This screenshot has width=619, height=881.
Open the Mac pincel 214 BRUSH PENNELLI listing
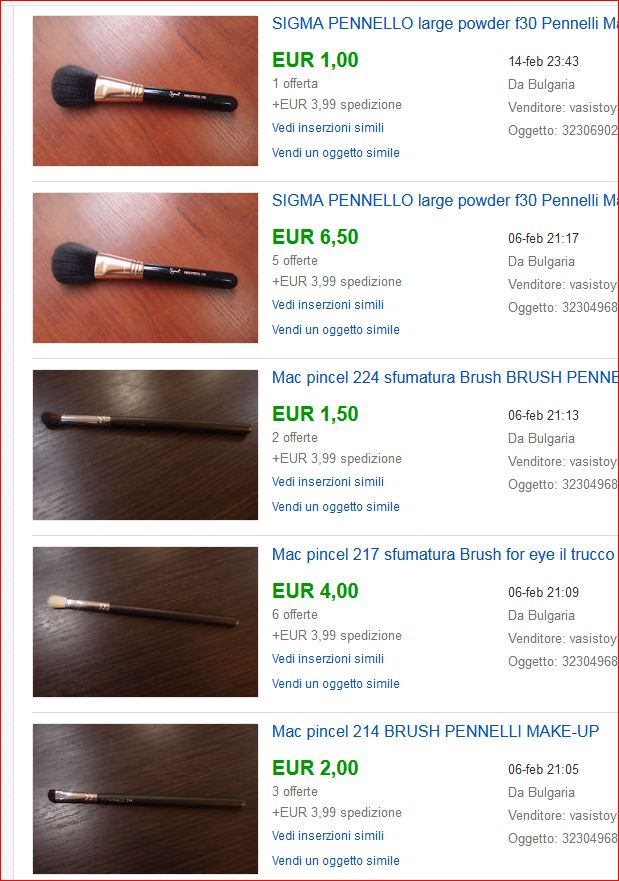[x=435, y=732]
